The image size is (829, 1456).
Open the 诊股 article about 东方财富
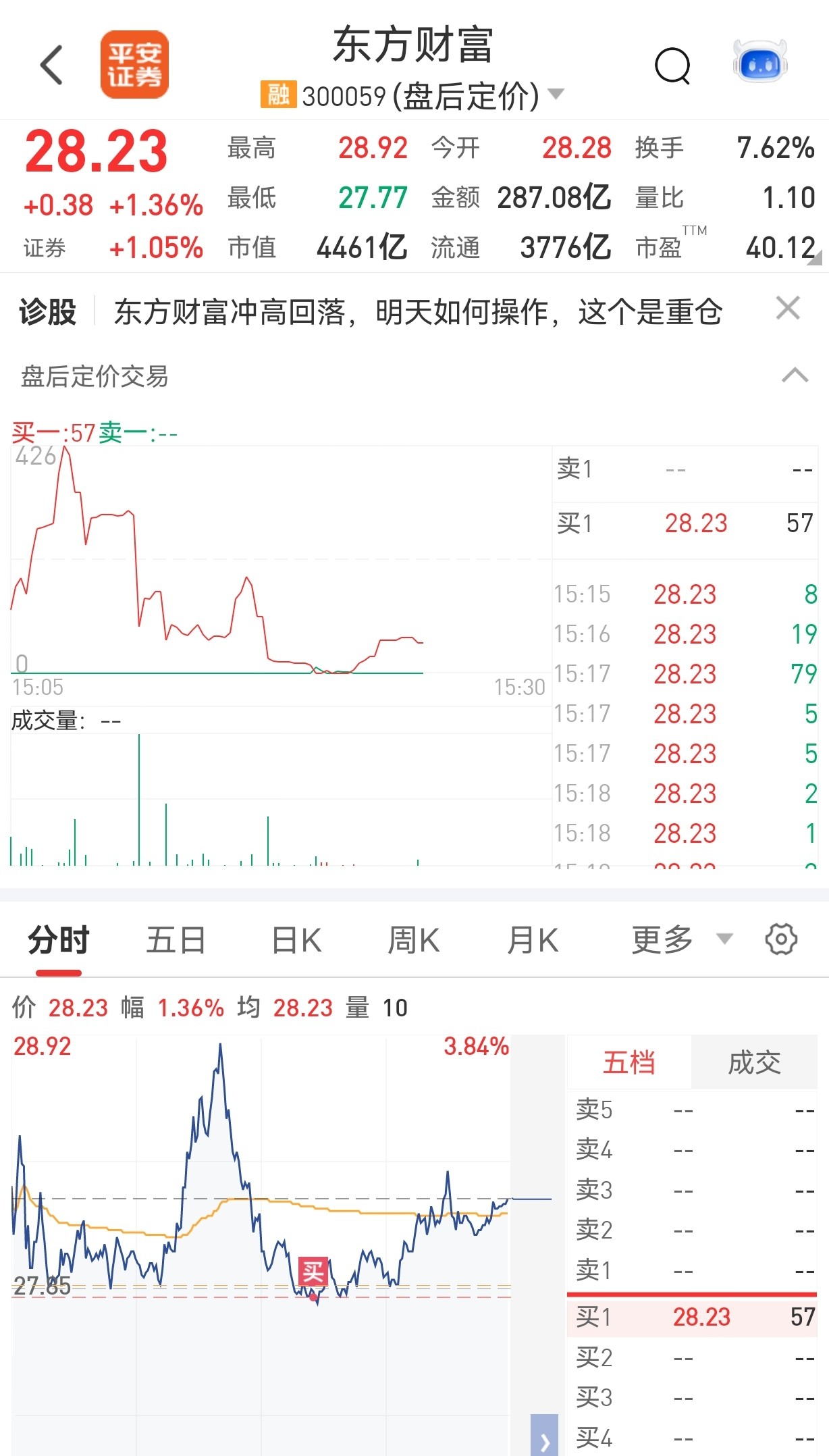[419, 312]
